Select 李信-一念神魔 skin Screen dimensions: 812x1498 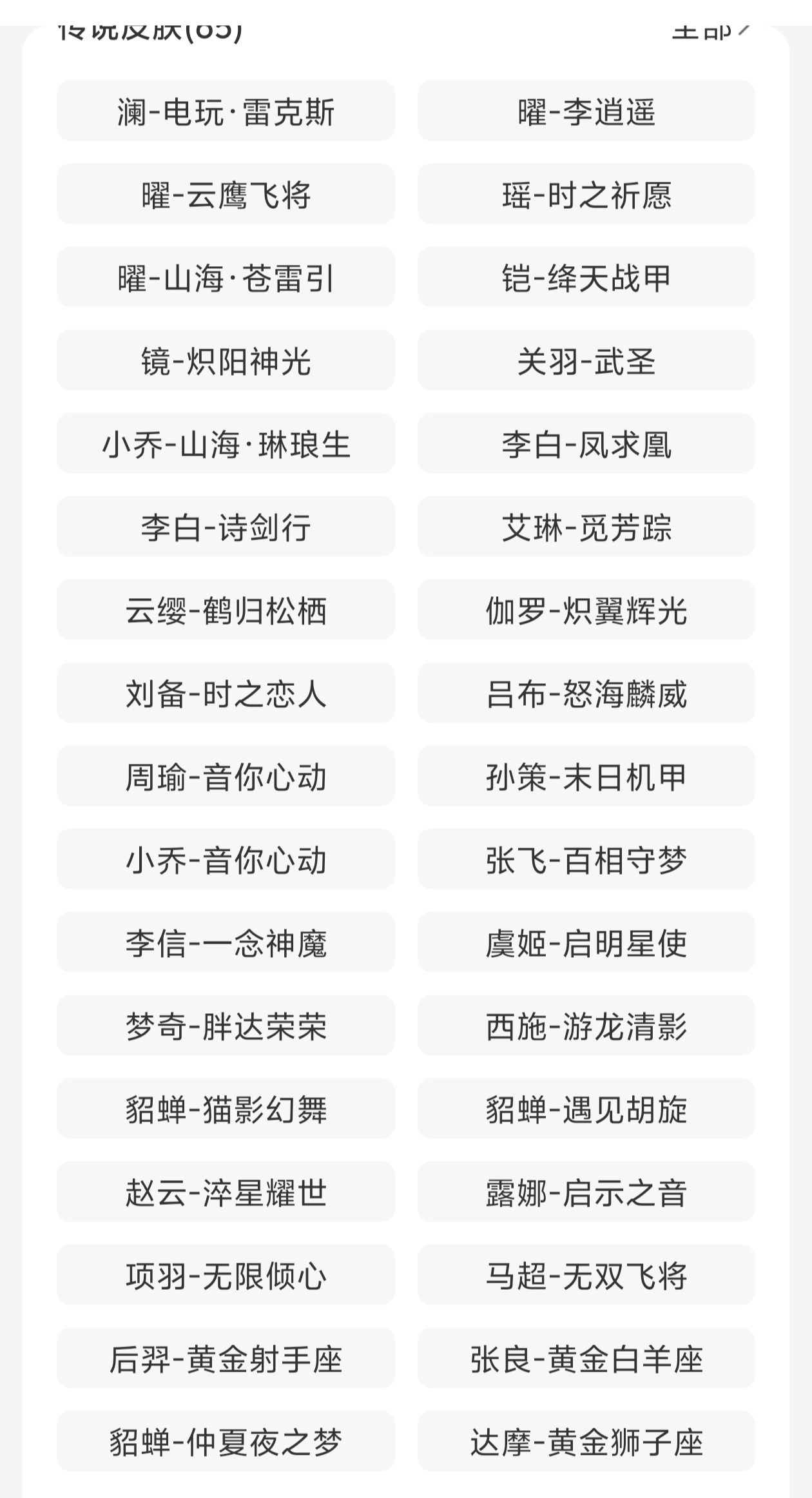coord(226,942)
